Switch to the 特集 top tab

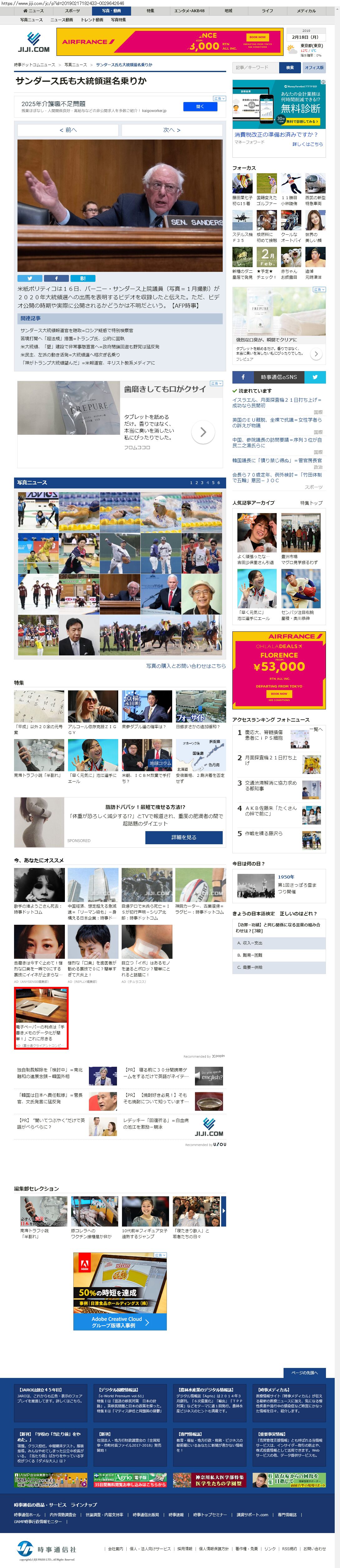click(x=150, y=10)
